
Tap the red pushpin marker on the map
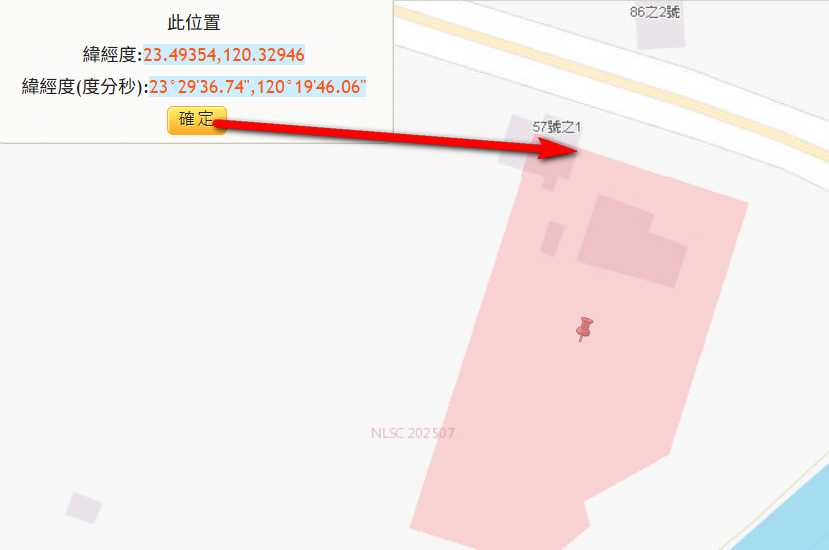click(585, 328)
